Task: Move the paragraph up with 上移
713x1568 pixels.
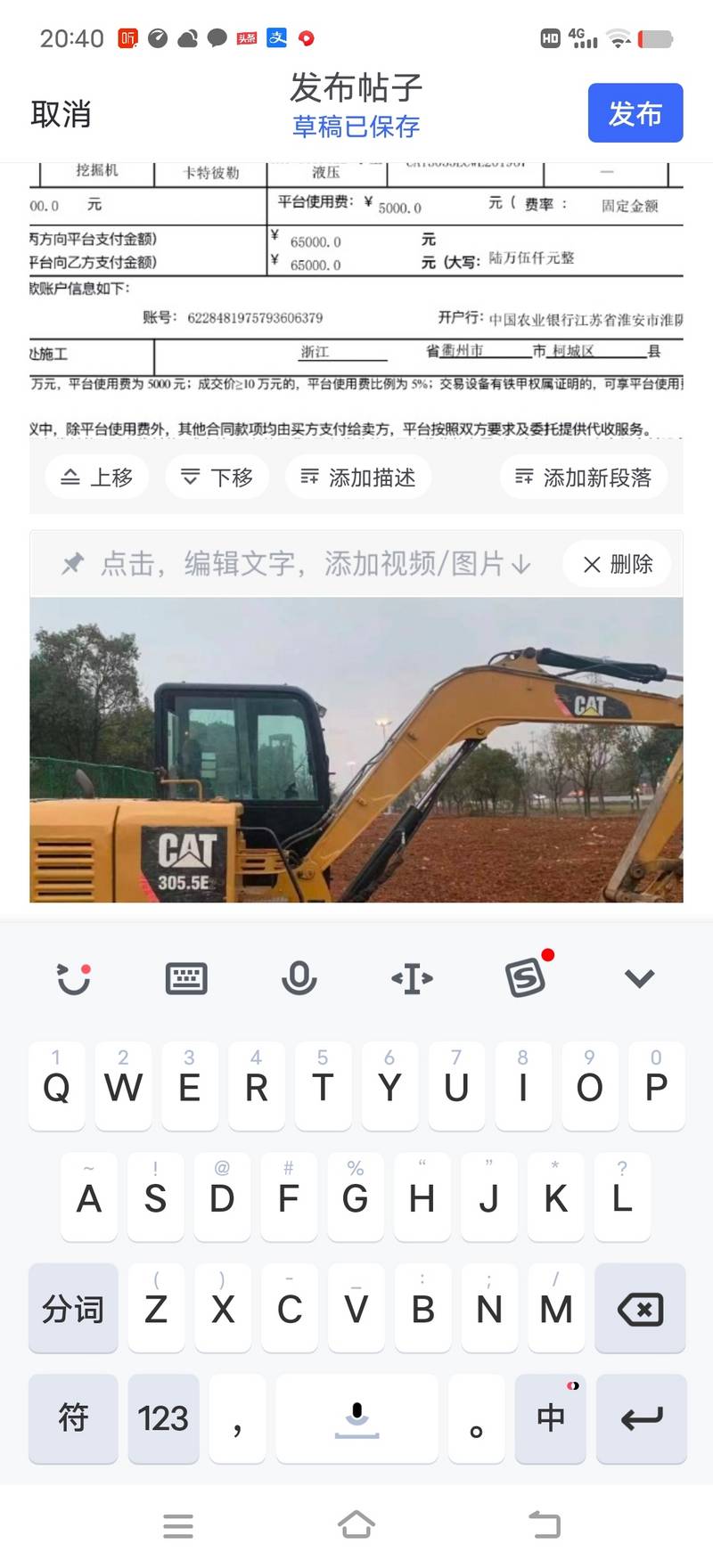Action: [x=97, y=478]
